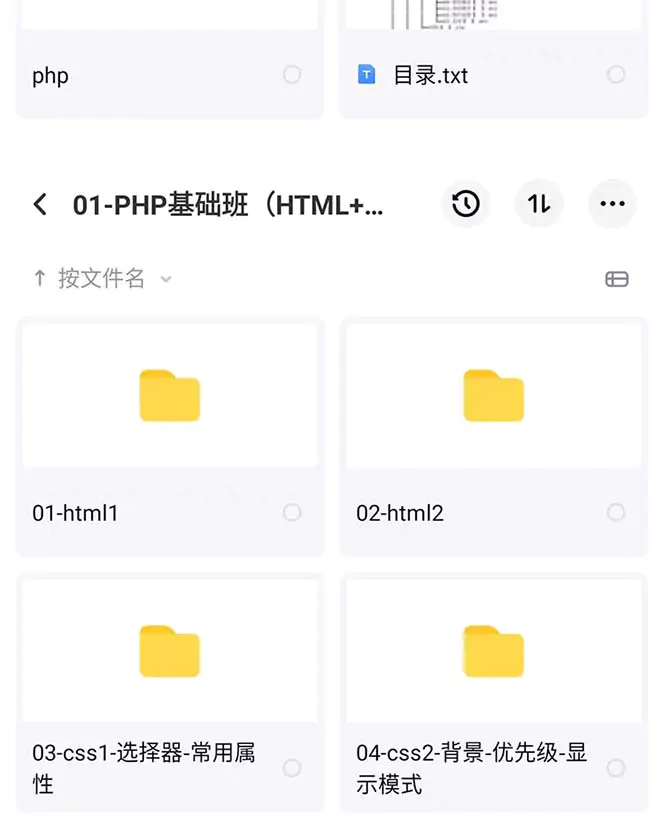This screenshot has width=664, height=818.
Task: Open the 04-css2-背景-优先级-显示模式 folder
Action: [x=493, y=652]
